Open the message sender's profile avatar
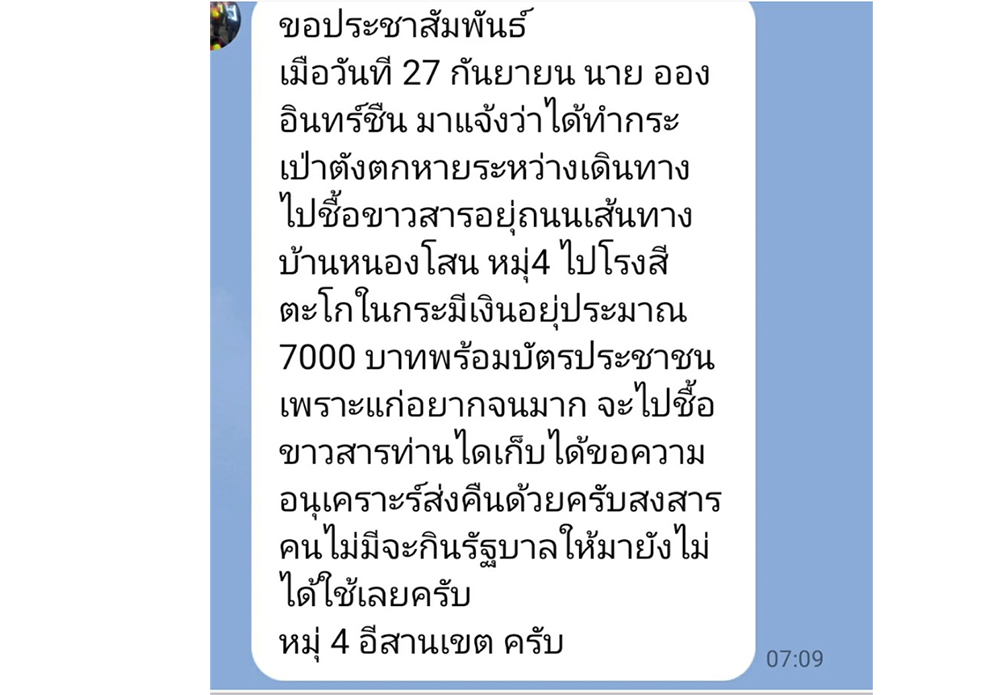Image resolution: width=1000 pixels, height=695 pixels. point(225,25)
